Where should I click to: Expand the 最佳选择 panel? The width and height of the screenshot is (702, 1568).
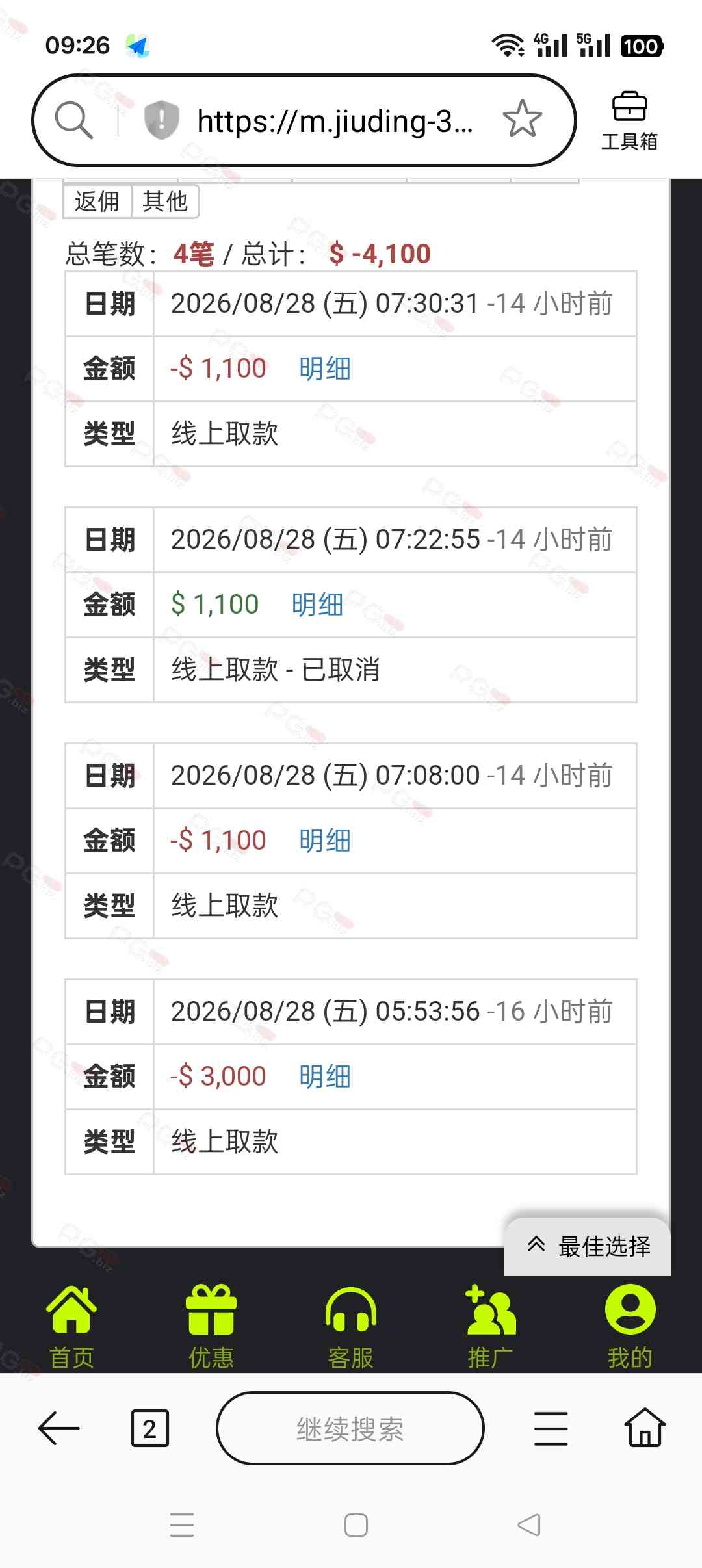tap(588, 1246)
